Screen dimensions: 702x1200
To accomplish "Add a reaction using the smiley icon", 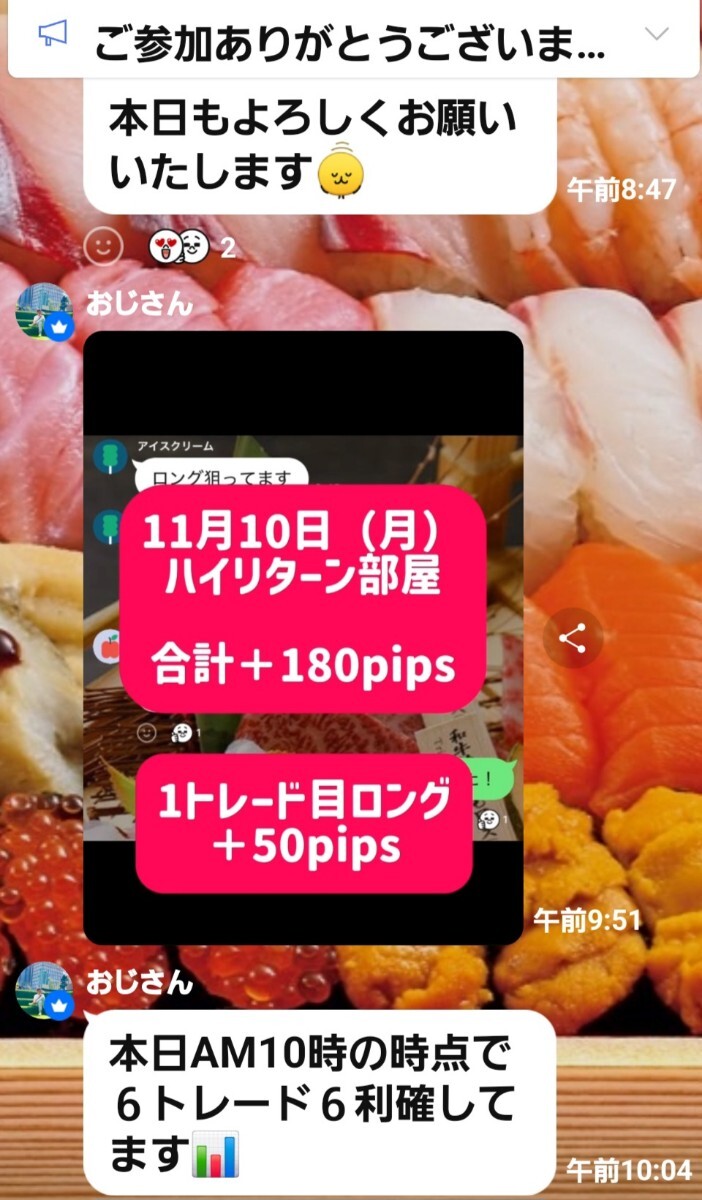I will [x=103, y=247].
